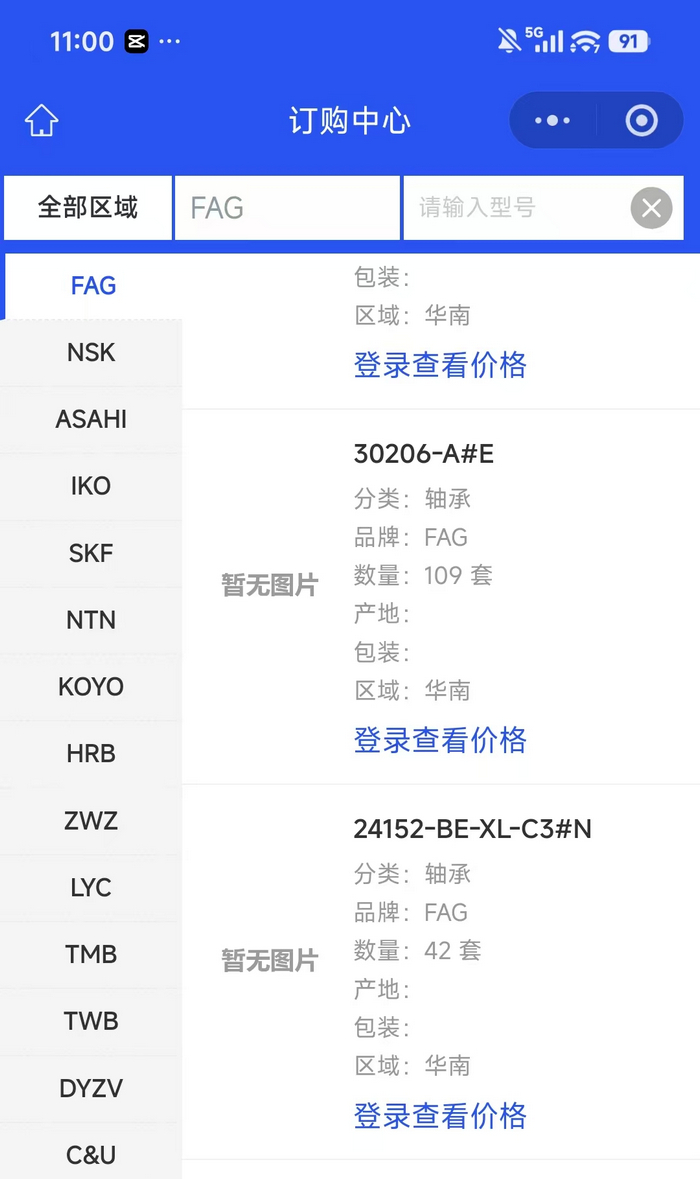Open the 全部区域 region filter
The image size is (700, 1179).
[x=88, y=208]
